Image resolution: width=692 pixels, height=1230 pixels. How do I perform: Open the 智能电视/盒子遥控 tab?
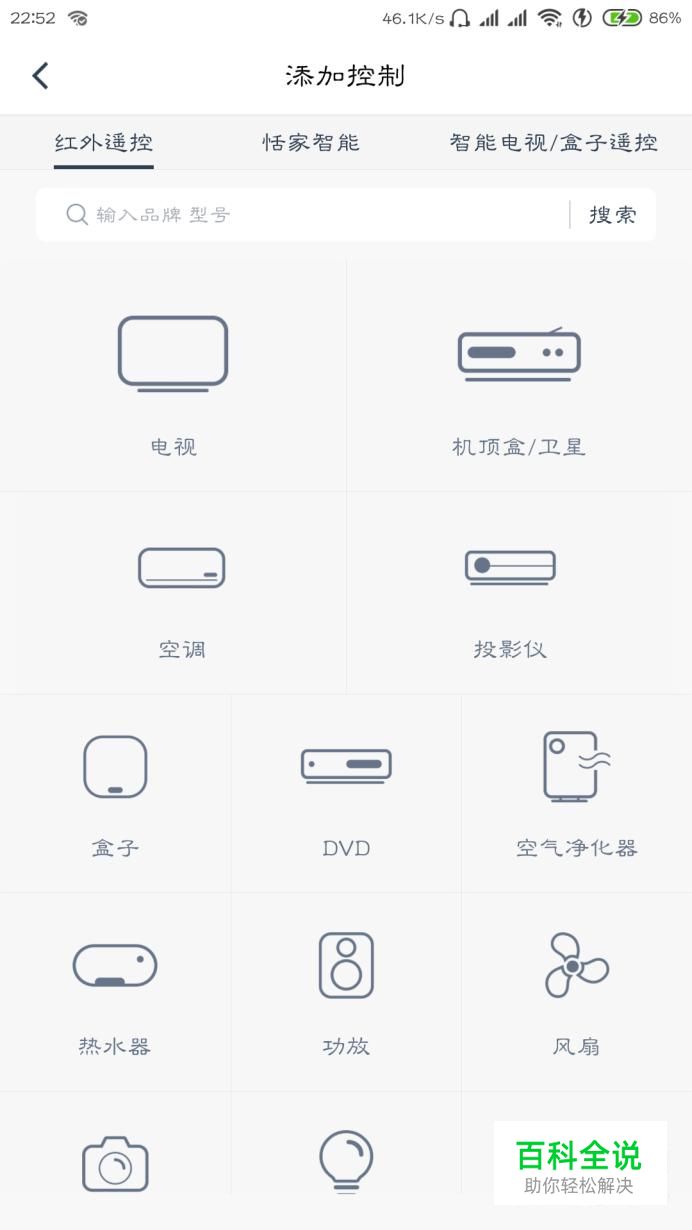553,142
